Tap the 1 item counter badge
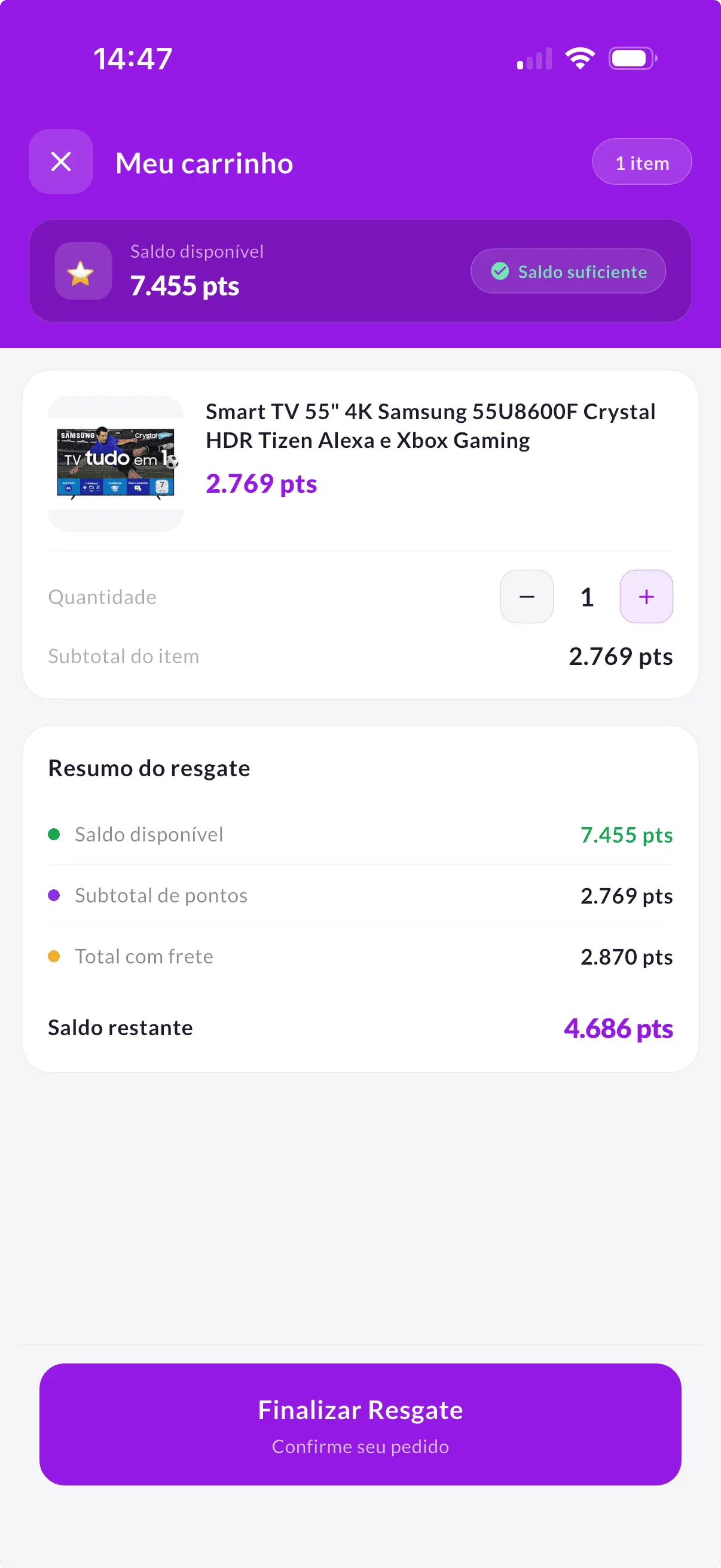Viewport: 721px width, 1568px height. pos(641,161)
